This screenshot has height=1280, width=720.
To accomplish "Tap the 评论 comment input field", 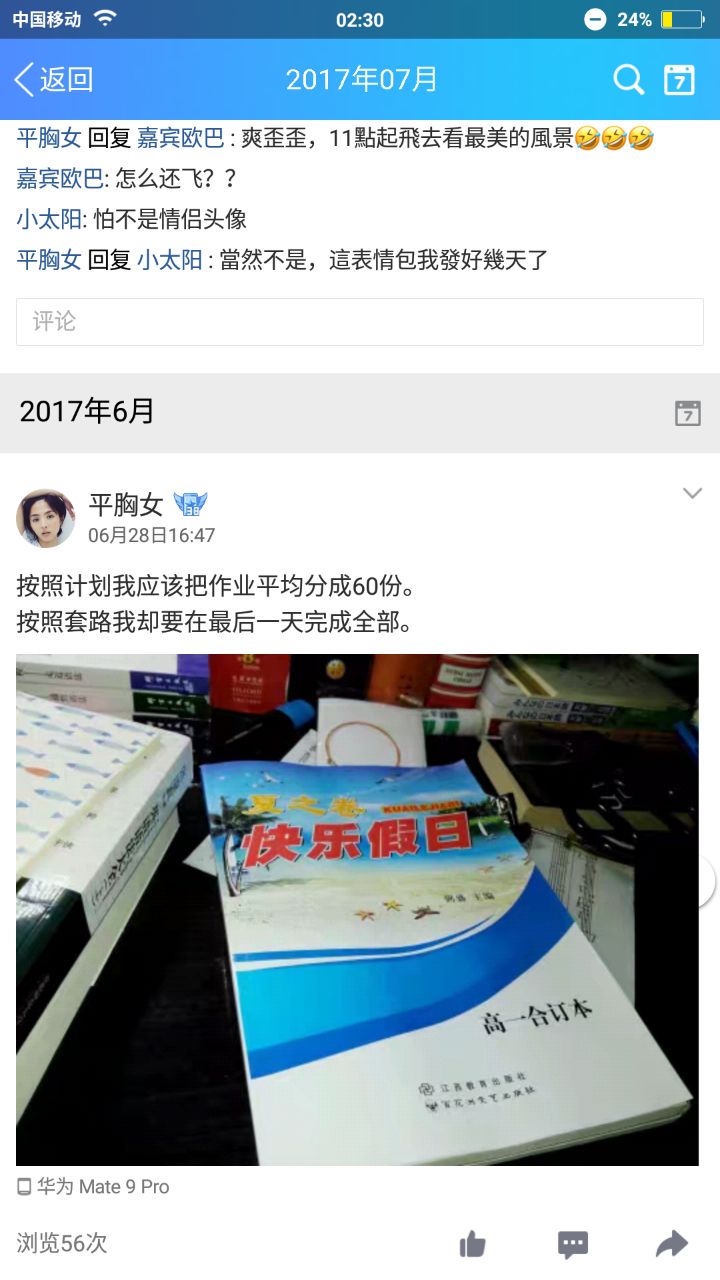I will pos(360,322).
